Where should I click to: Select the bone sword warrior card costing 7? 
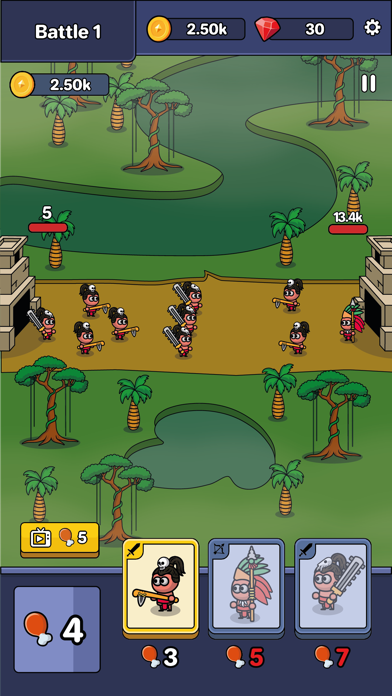[x=333, y=588]
